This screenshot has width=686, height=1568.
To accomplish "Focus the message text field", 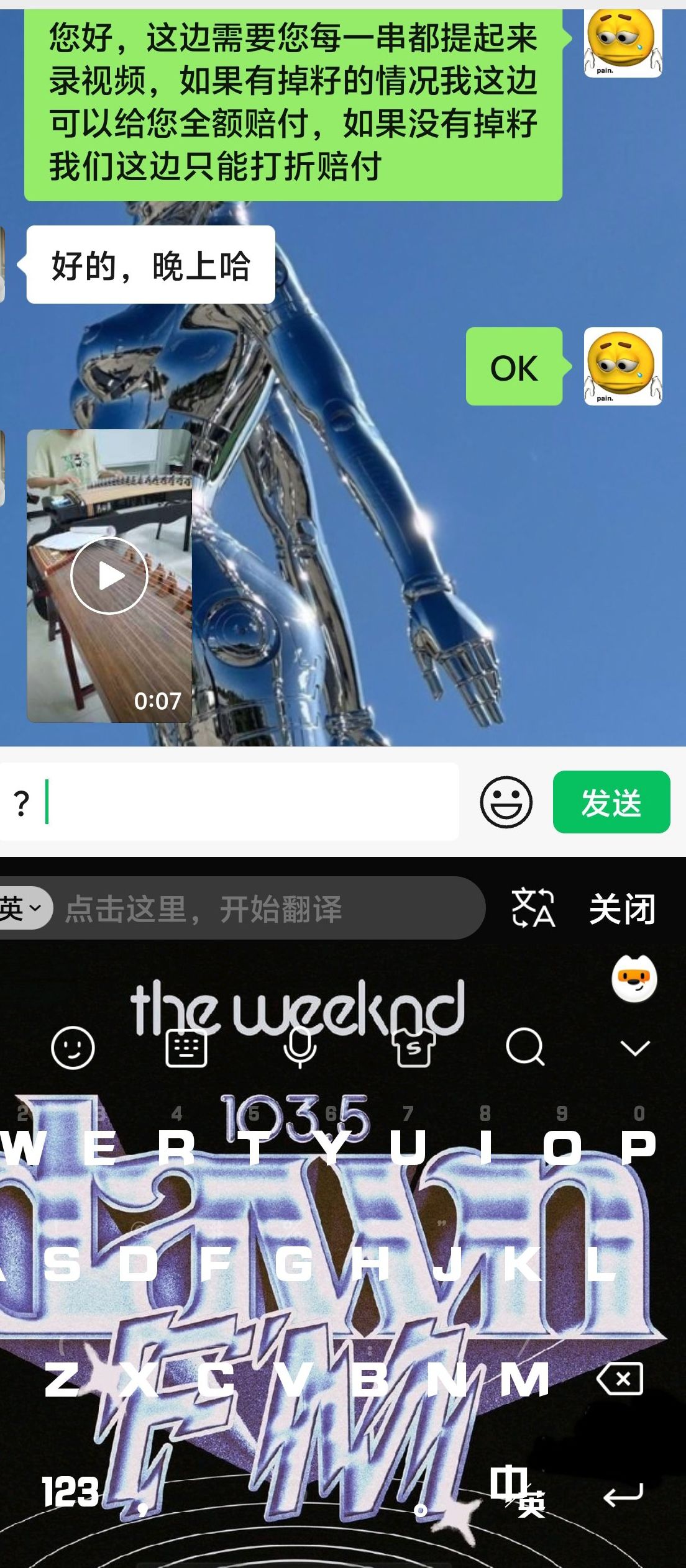I will pyautogui.click(x=249, y=802).
